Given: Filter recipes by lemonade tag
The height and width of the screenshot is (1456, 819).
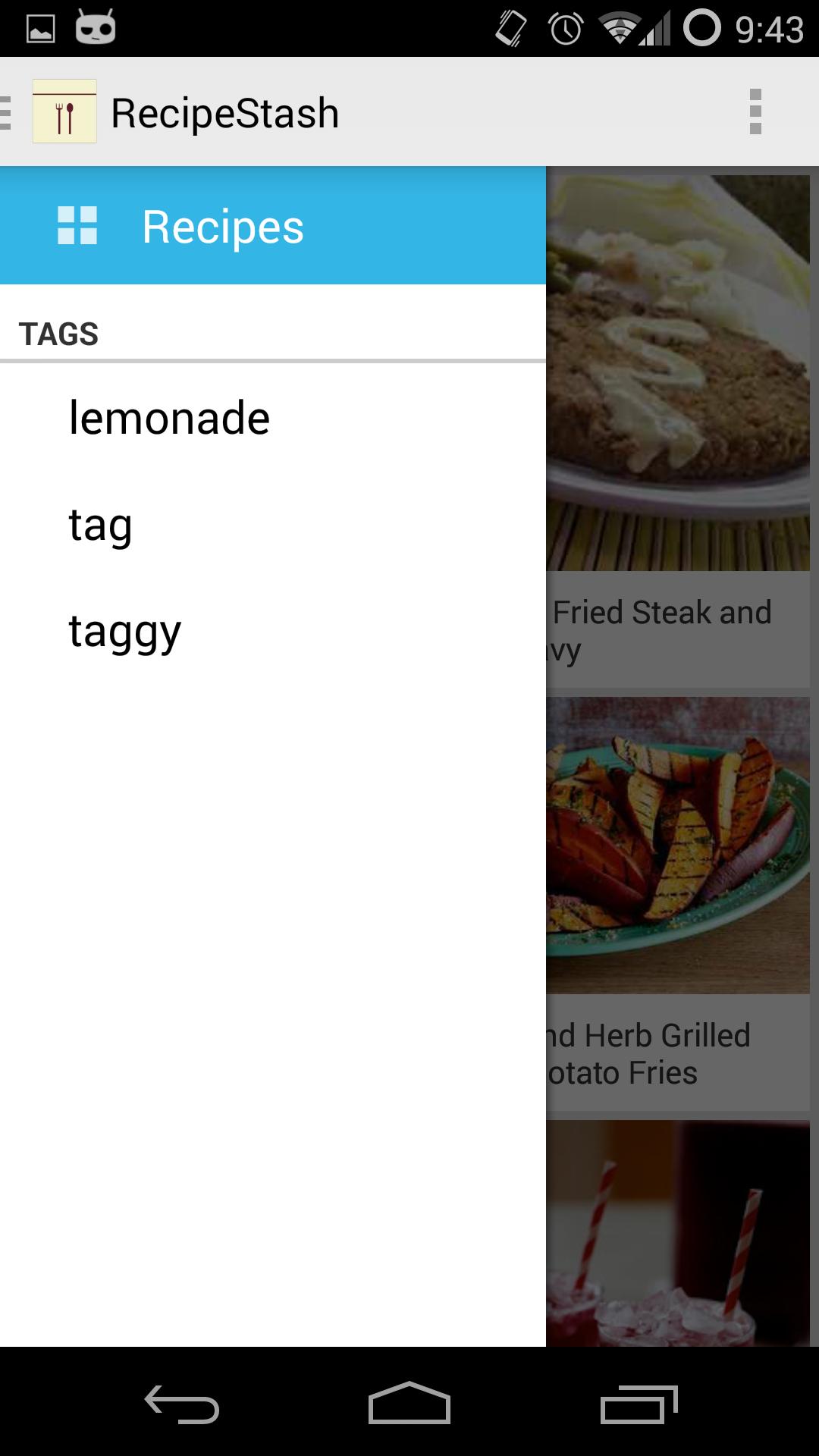Looking at the screenshot, I should click(169, 418).
